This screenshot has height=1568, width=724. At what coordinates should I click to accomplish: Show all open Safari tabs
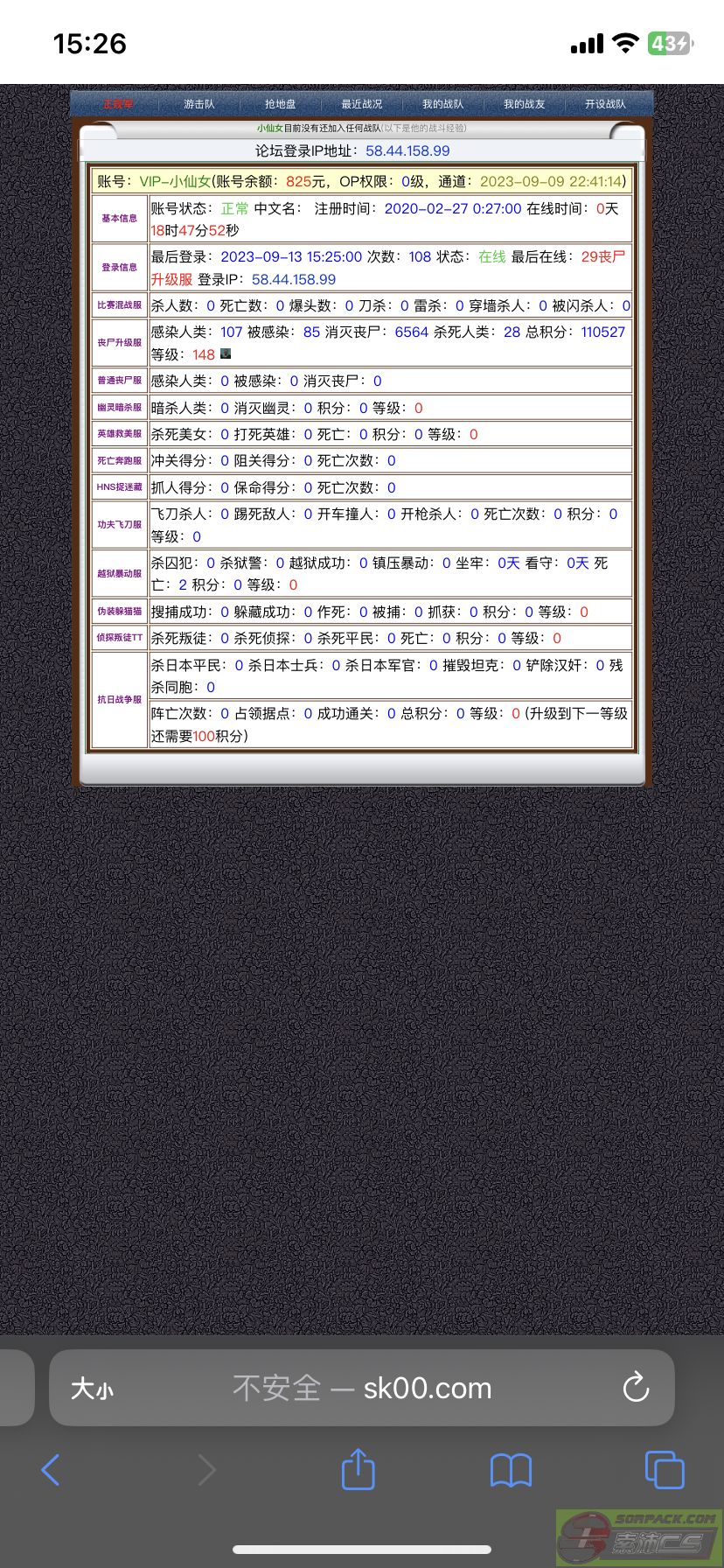665,1469
